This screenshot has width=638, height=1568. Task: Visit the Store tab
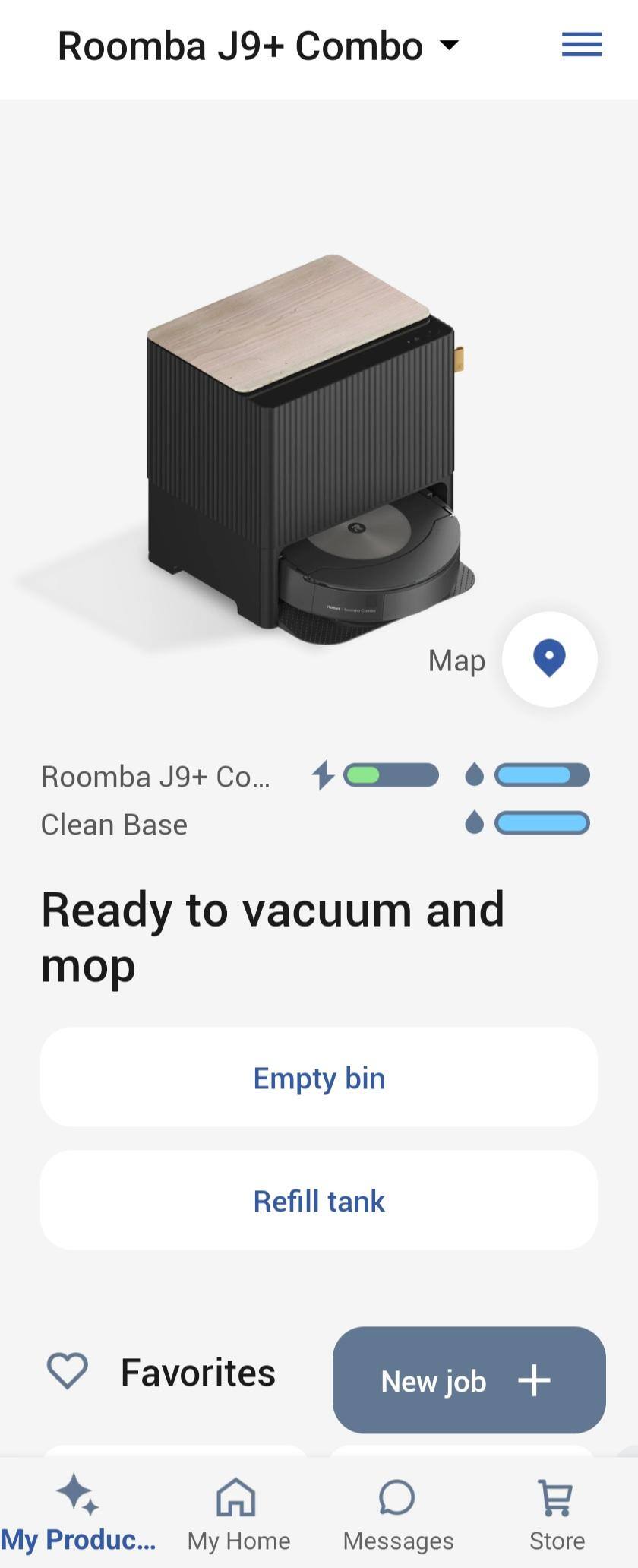pyautogui.click(x=557, y=1513)
